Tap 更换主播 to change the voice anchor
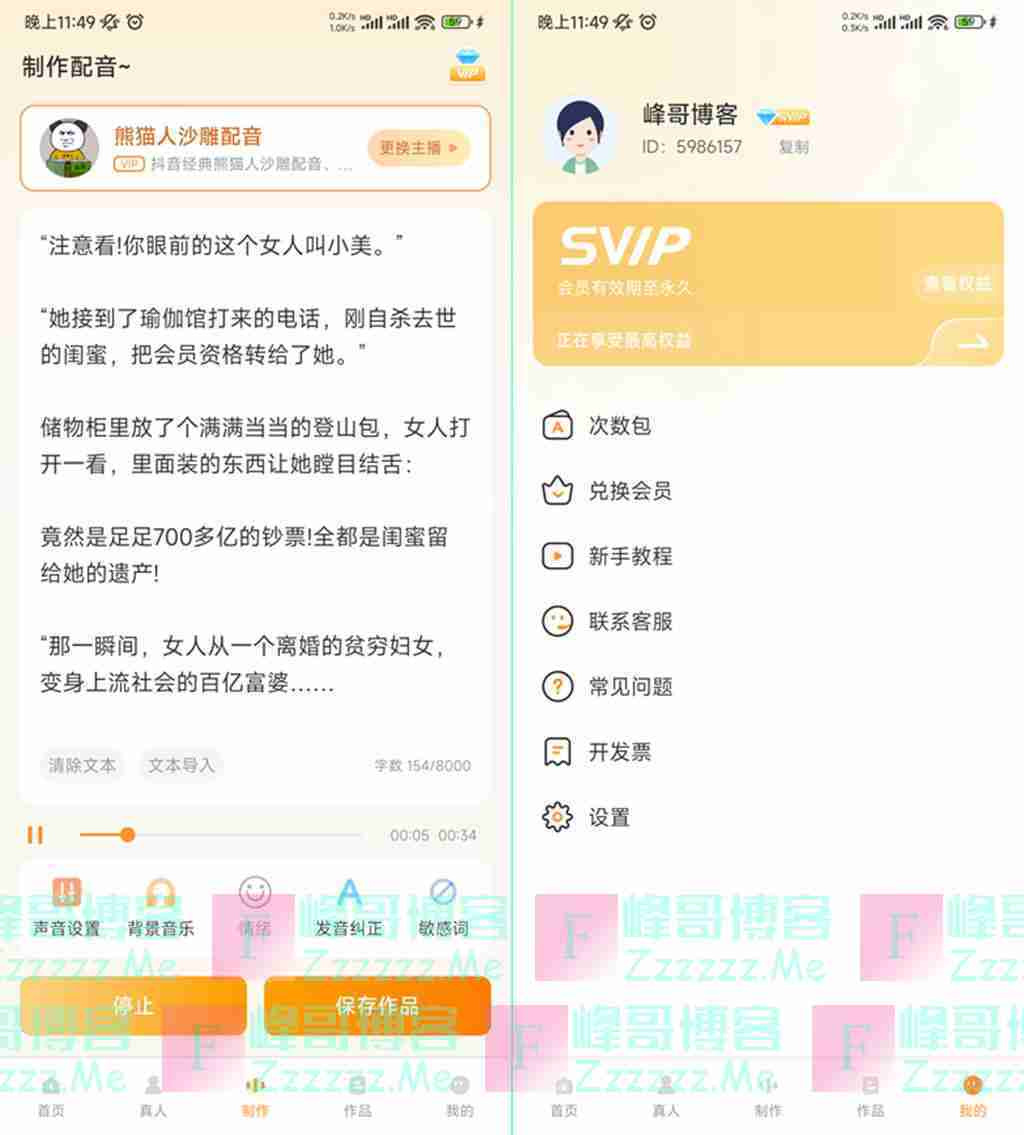 [x=418, y=148]
